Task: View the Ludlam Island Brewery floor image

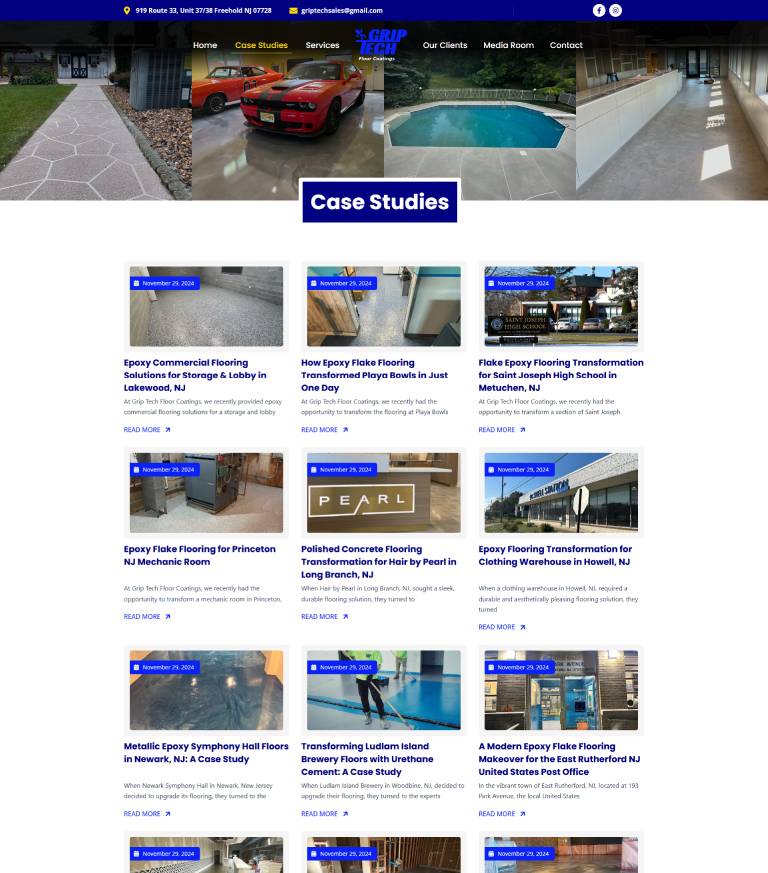Action: (383, 690)
